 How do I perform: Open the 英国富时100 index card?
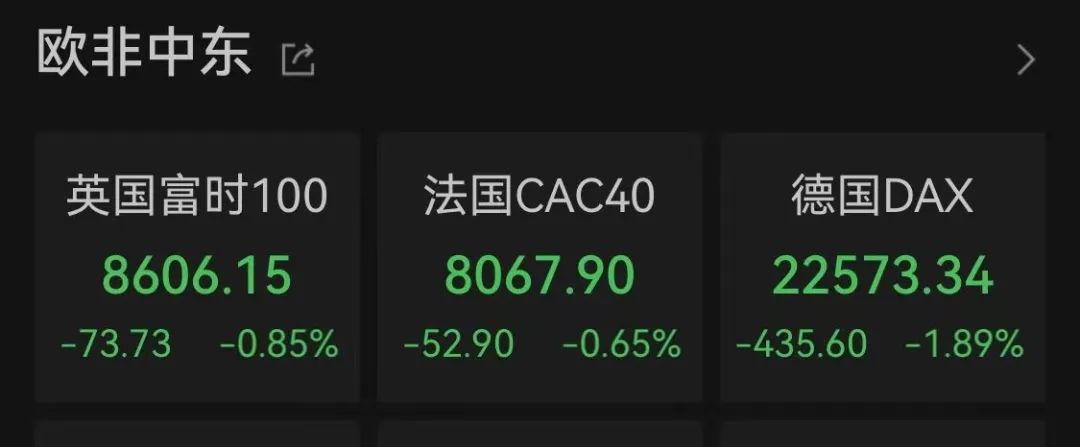[x=197, y=268]
